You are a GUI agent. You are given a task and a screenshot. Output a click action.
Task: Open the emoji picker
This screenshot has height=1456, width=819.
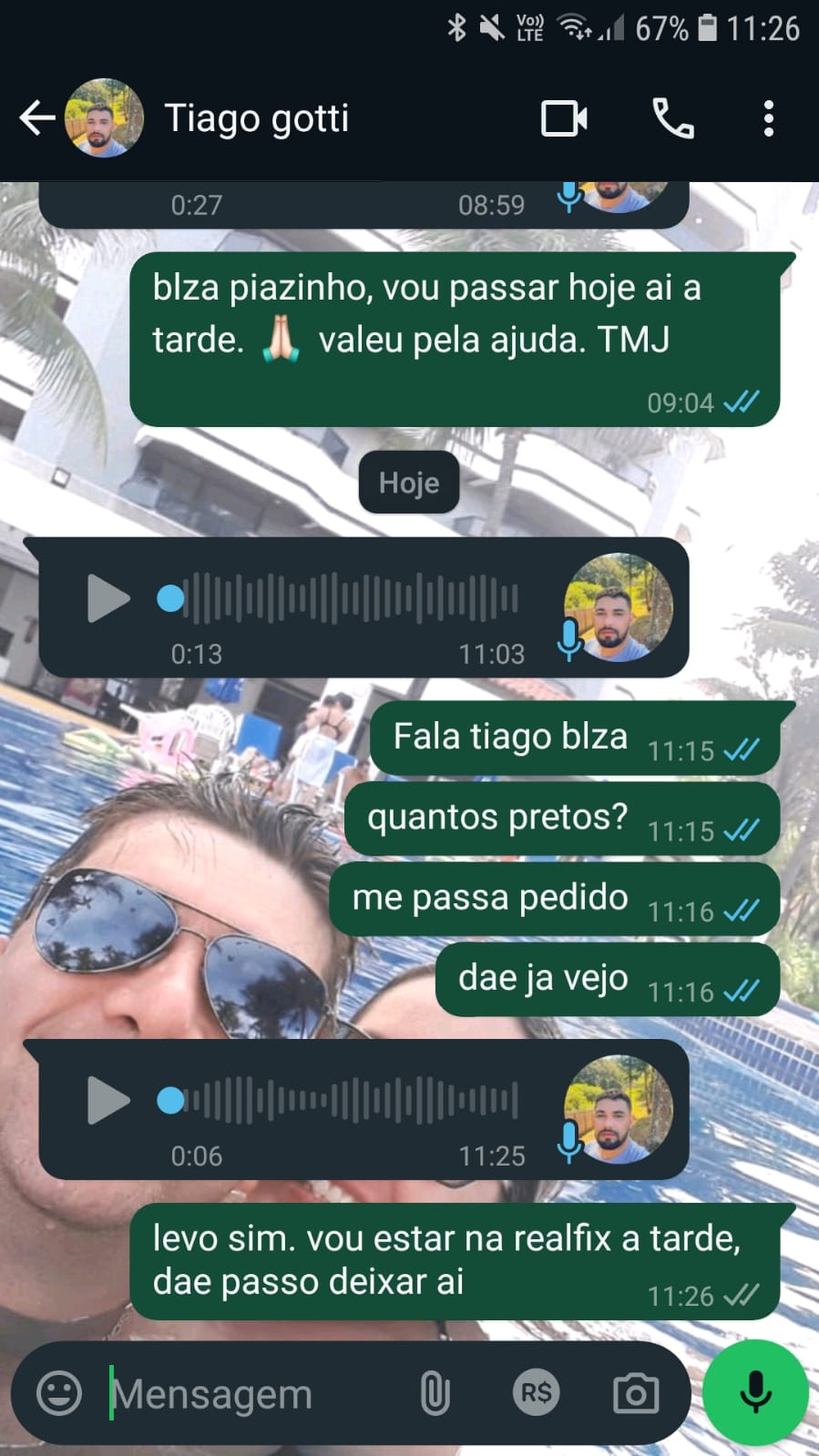click(59, 1393)
